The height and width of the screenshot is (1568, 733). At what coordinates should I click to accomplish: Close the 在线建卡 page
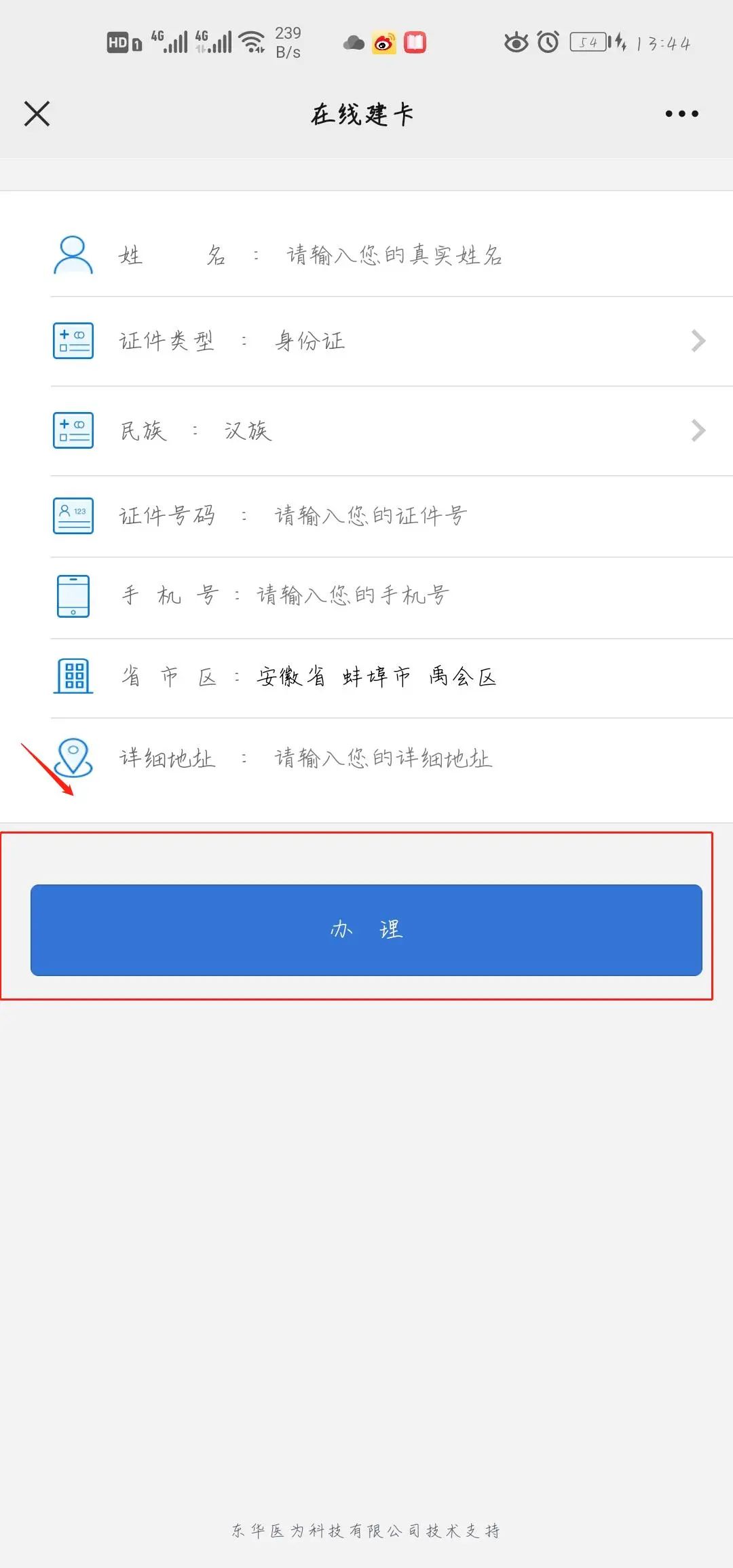37,114
